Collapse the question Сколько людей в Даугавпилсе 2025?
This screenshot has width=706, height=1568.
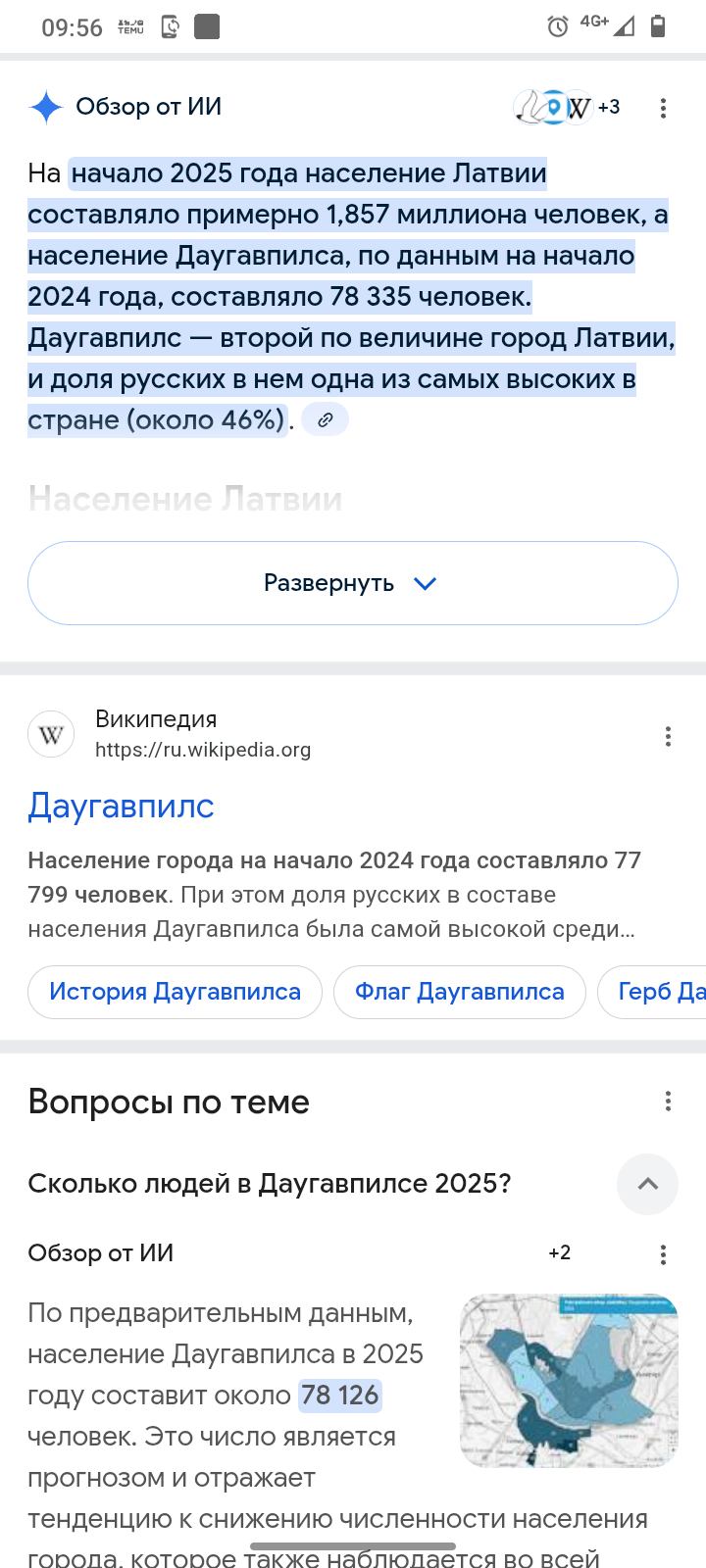[x=647, y=1184]
